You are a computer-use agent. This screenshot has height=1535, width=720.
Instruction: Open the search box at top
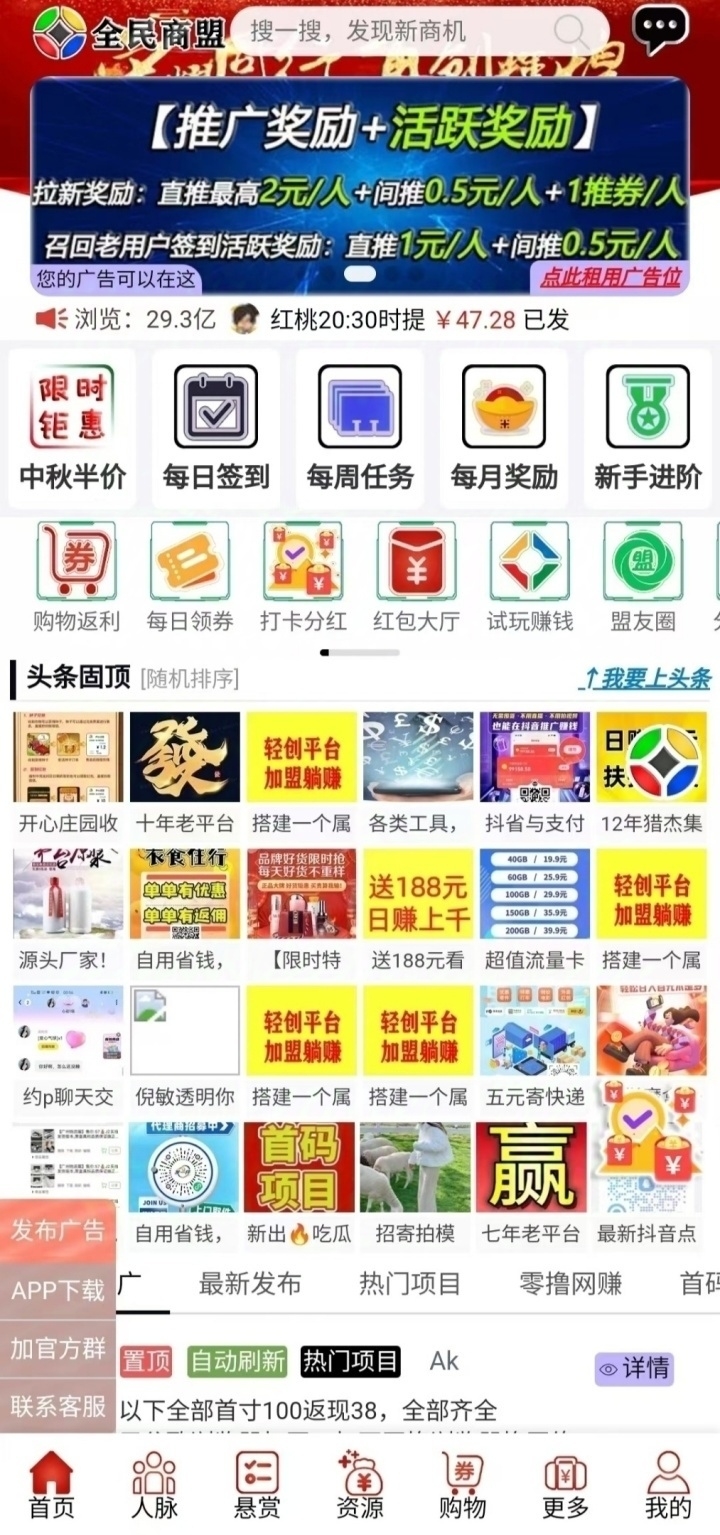(420, 31)
